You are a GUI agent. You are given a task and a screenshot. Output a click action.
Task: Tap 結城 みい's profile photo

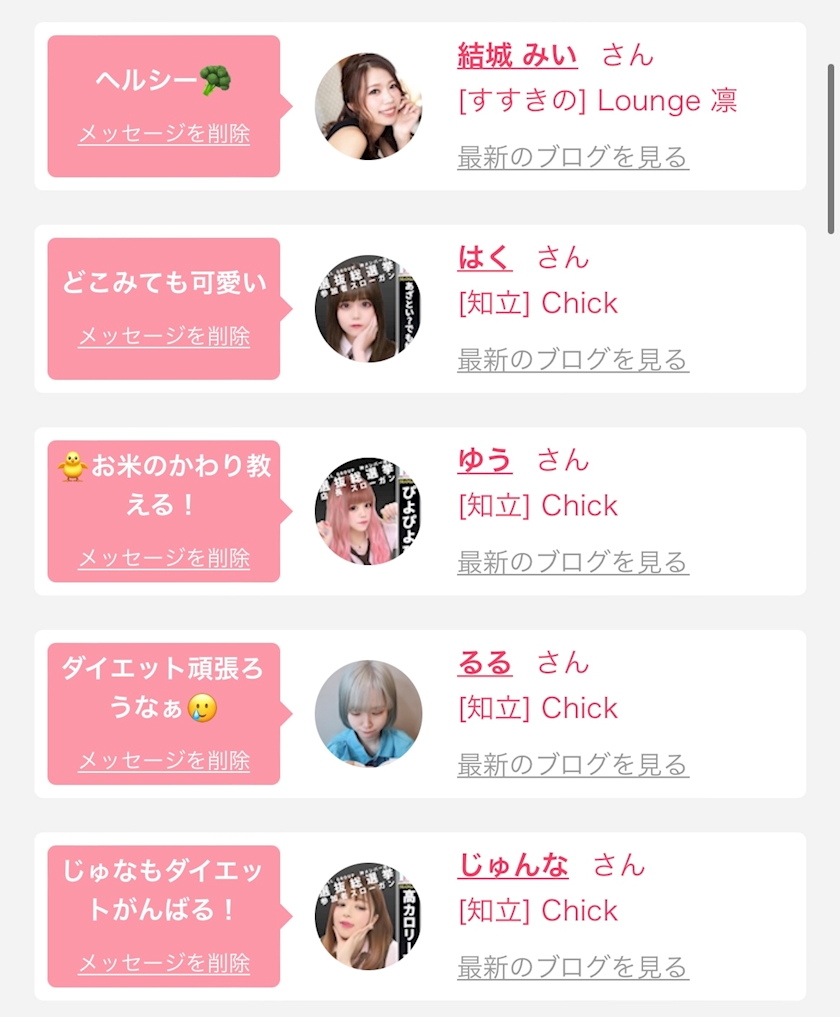368,107
